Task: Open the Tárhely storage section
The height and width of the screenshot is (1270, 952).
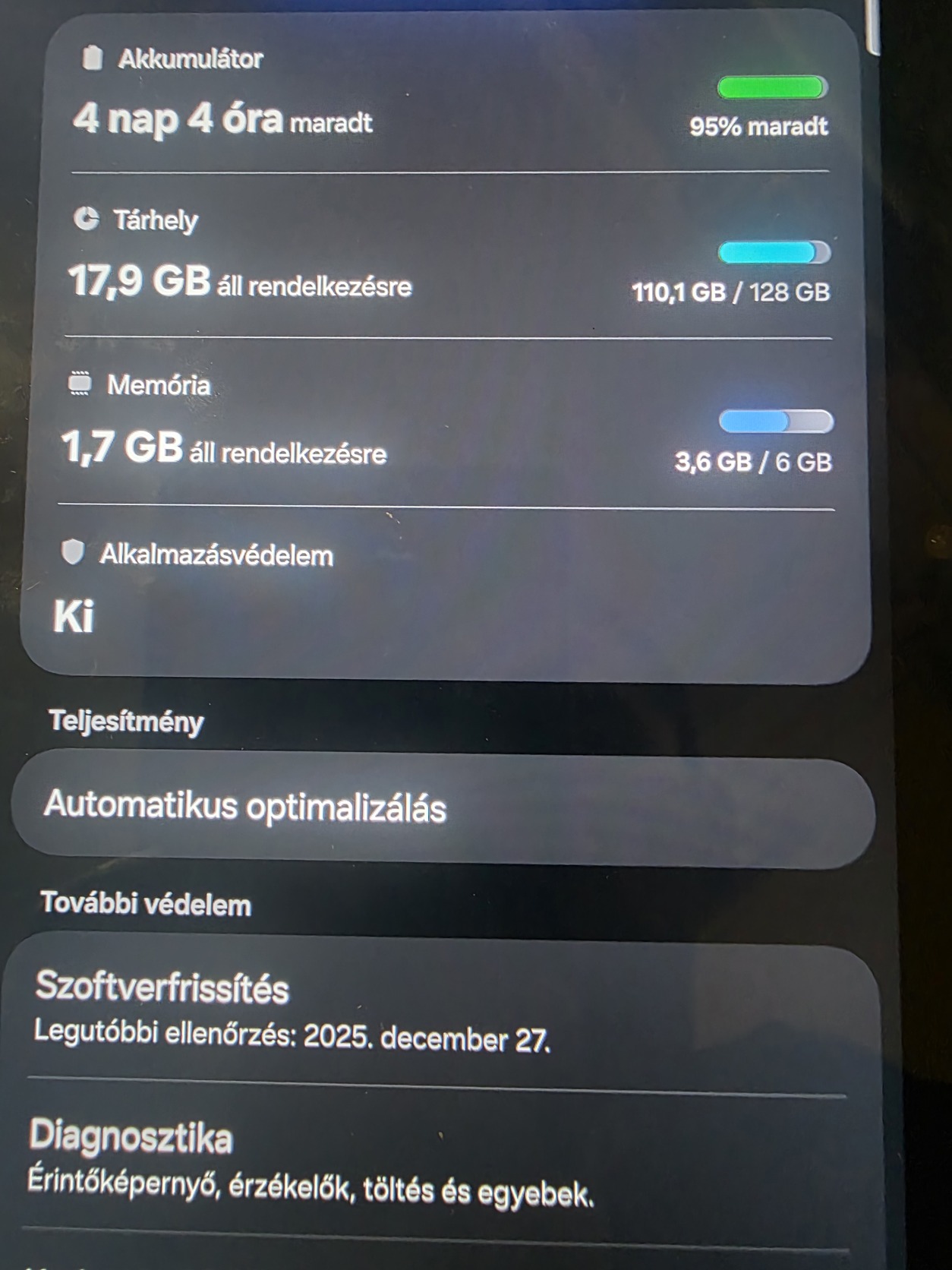Action: point(448,257)
